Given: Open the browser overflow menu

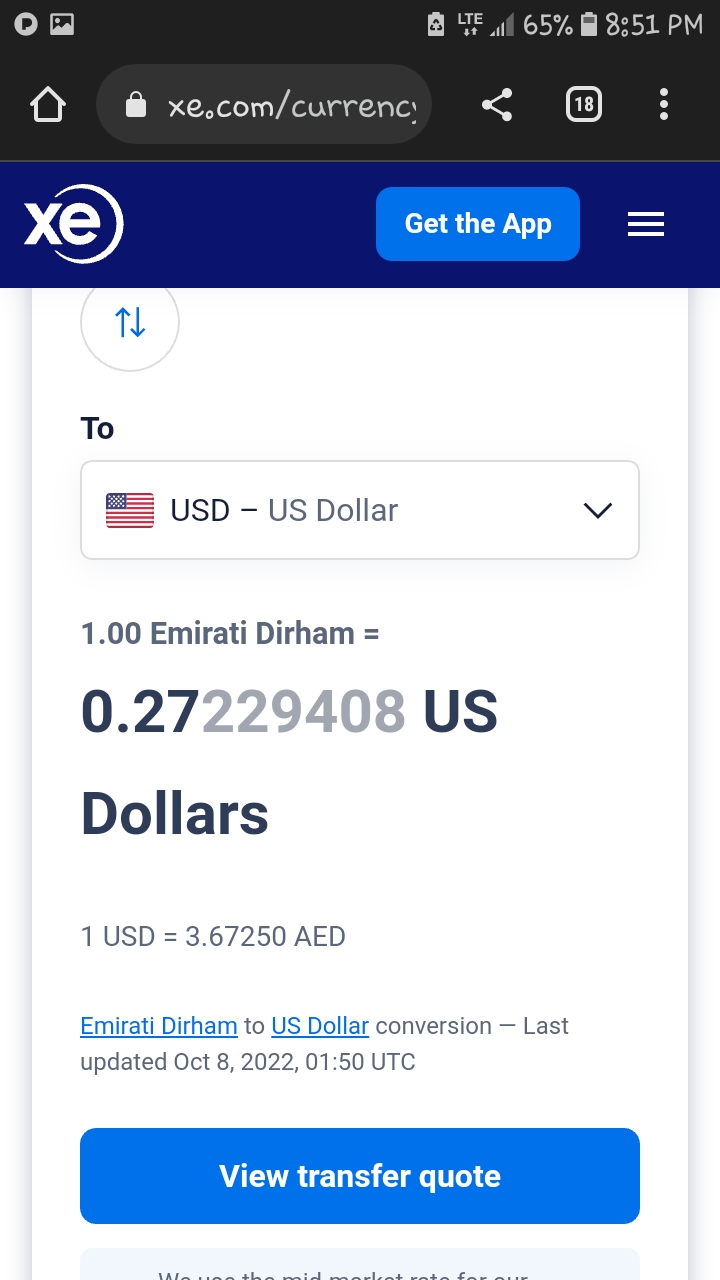Looking at the screenshot, I should click(x=664, y=104).
